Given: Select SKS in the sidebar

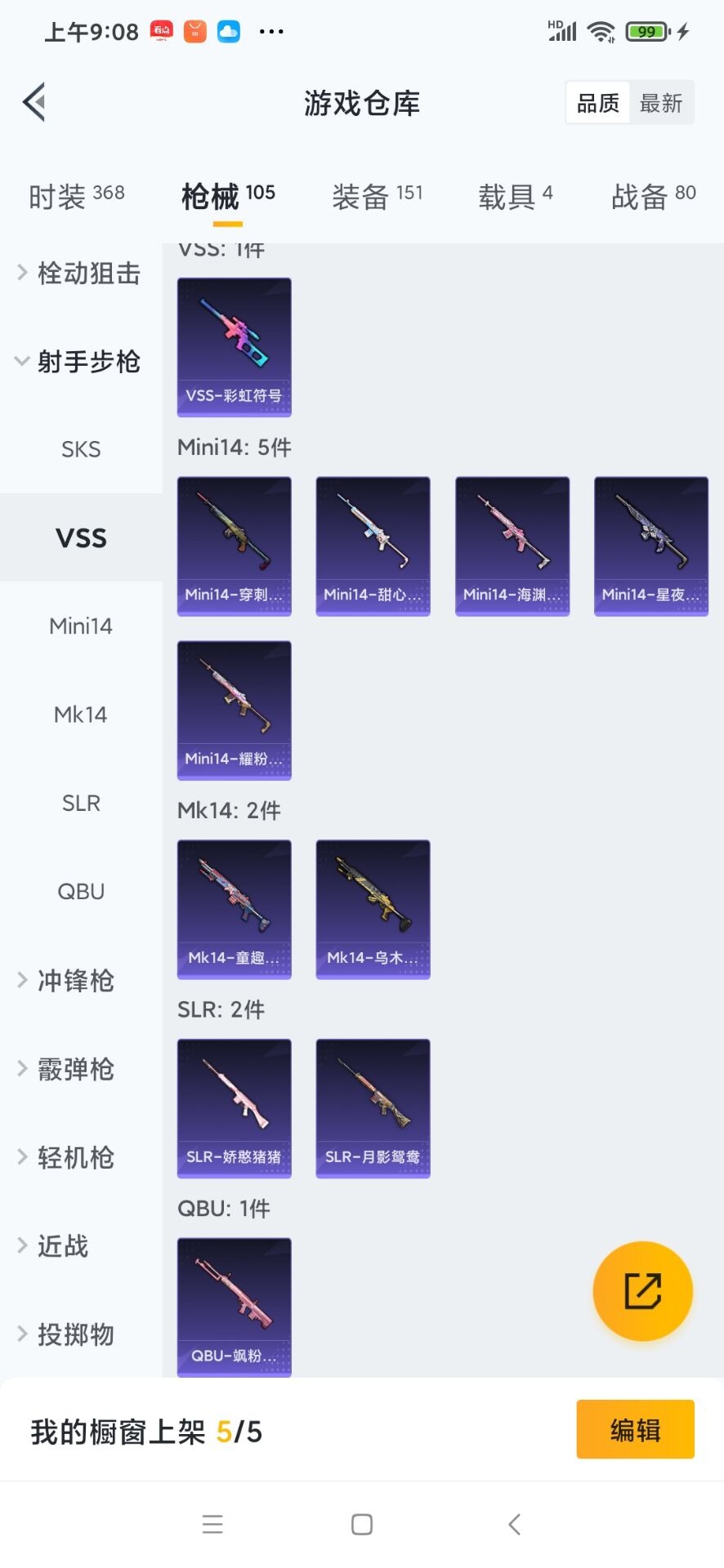Looking at the screenshot, I should coord(81,449).
